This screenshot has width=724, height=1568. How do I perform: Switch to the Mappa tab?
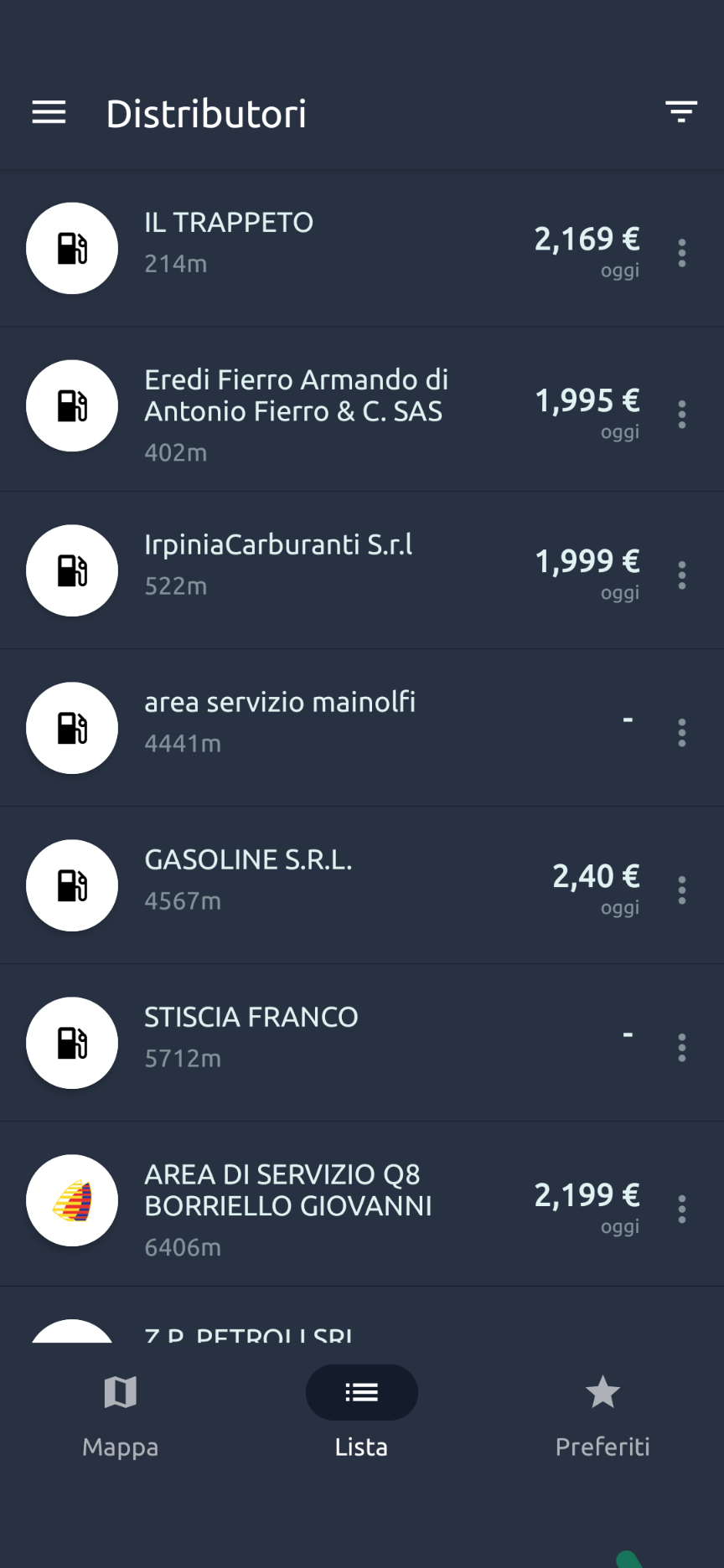click(121, 1414)
